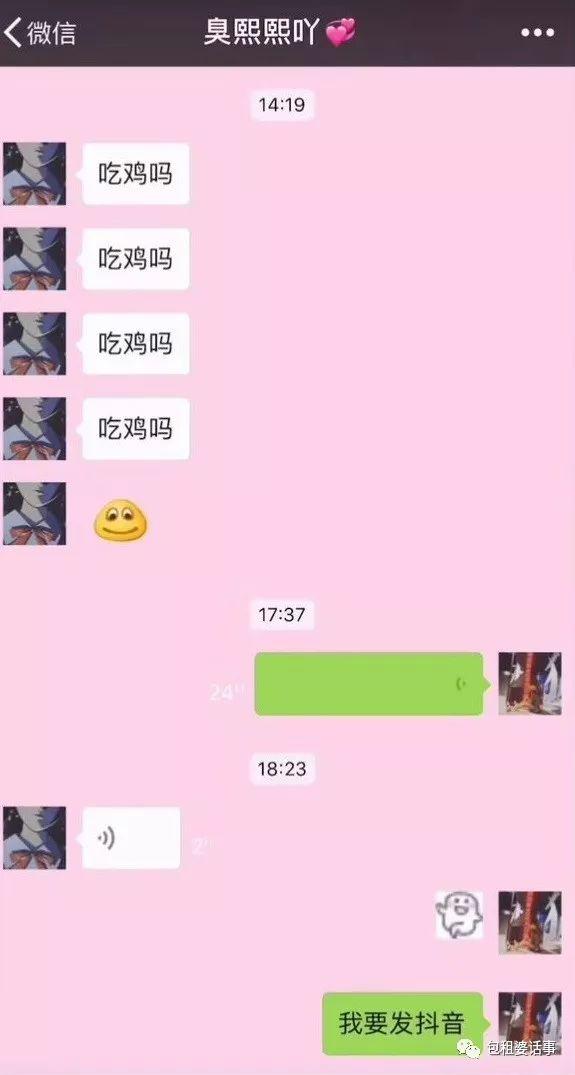Image resolution: width=575 pixels, height=1075 pixels.
Task: Open my avatar next to 我要发抖音
Action: [530, 1024]
